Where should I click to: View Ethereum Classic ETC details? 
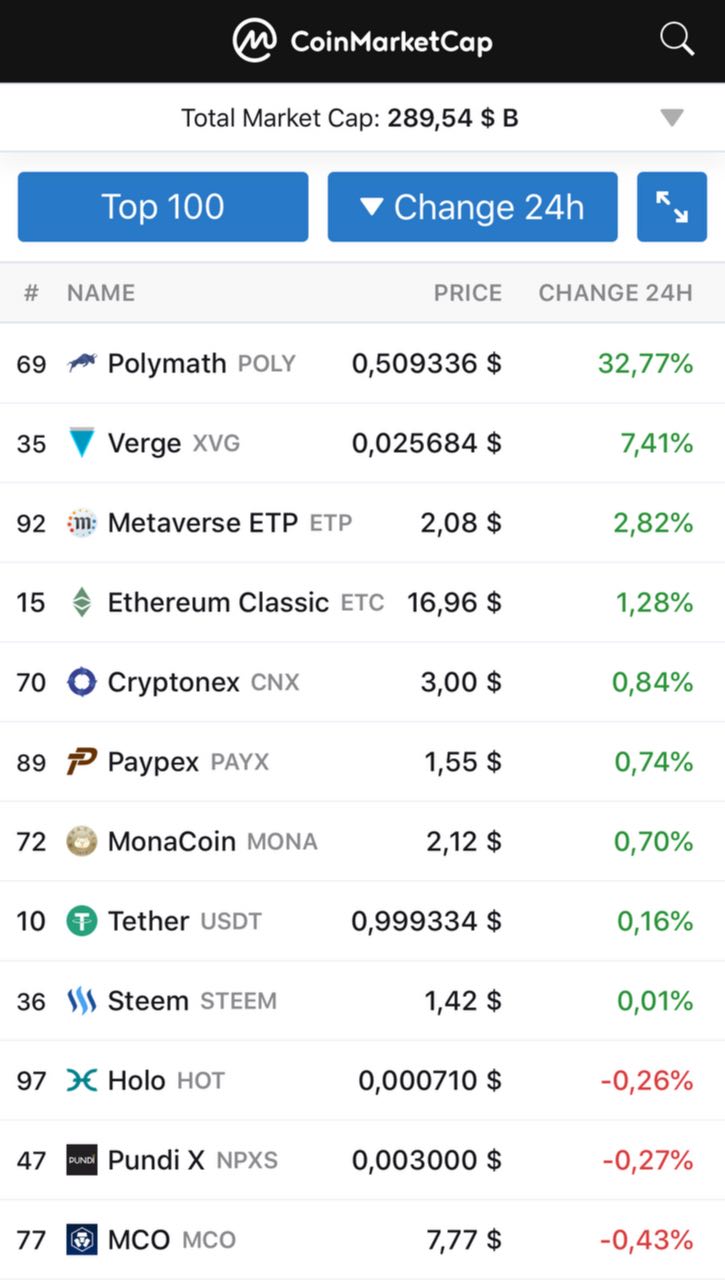(x=362, y=602)
